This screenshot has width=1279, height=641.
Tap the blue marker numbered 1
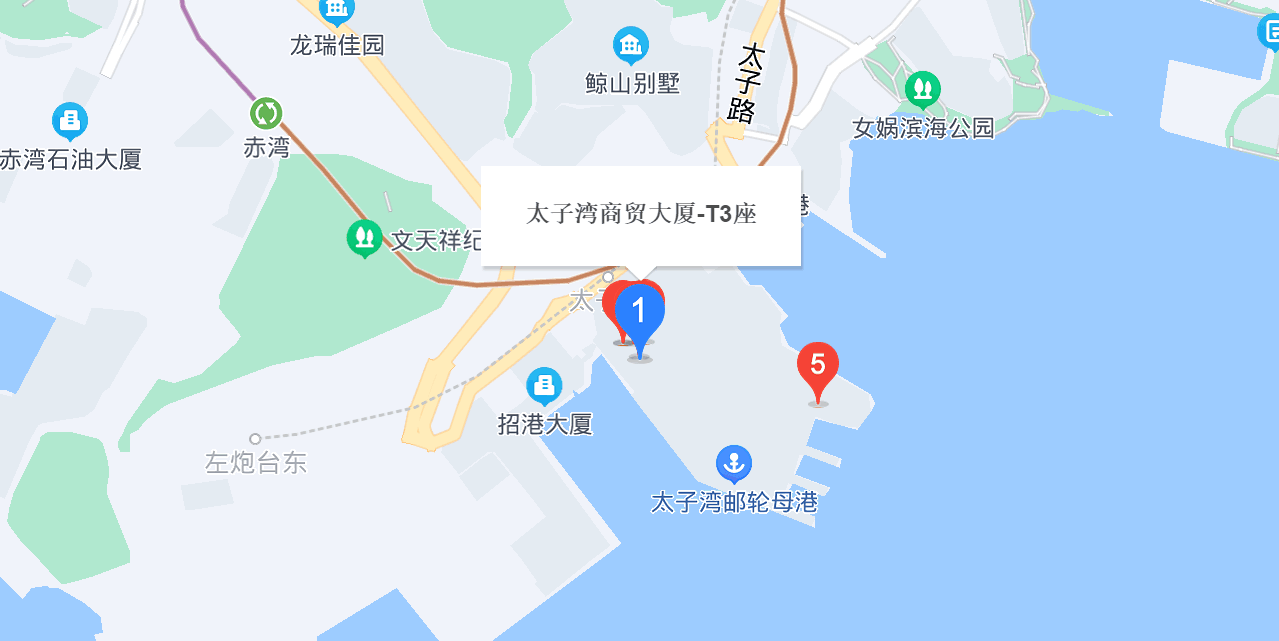(x=640, y=313)
